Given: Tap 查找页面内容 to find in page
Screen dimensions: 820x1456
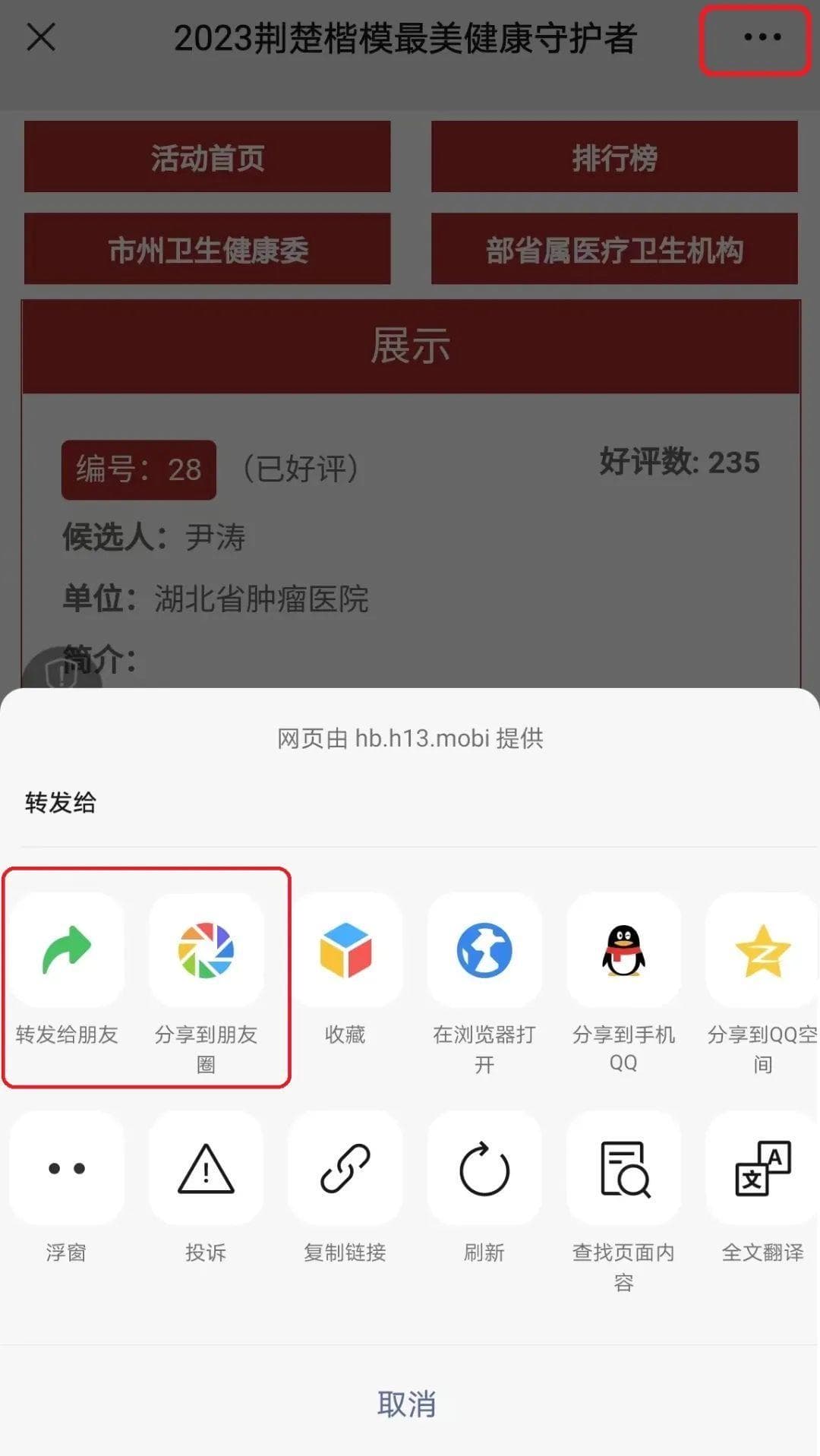Looking at the screenshot, I should [623, 1169].
